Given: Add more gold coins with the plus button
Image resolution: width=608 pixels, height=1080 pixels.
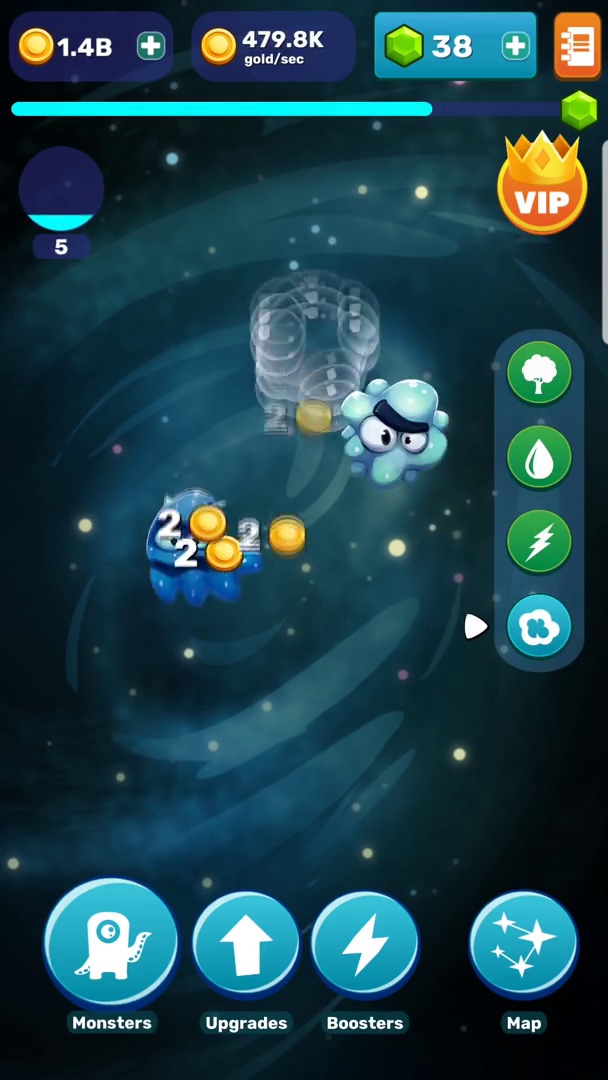Looking at the screenshot, I should pyautogui.click(x=151, y=46).
